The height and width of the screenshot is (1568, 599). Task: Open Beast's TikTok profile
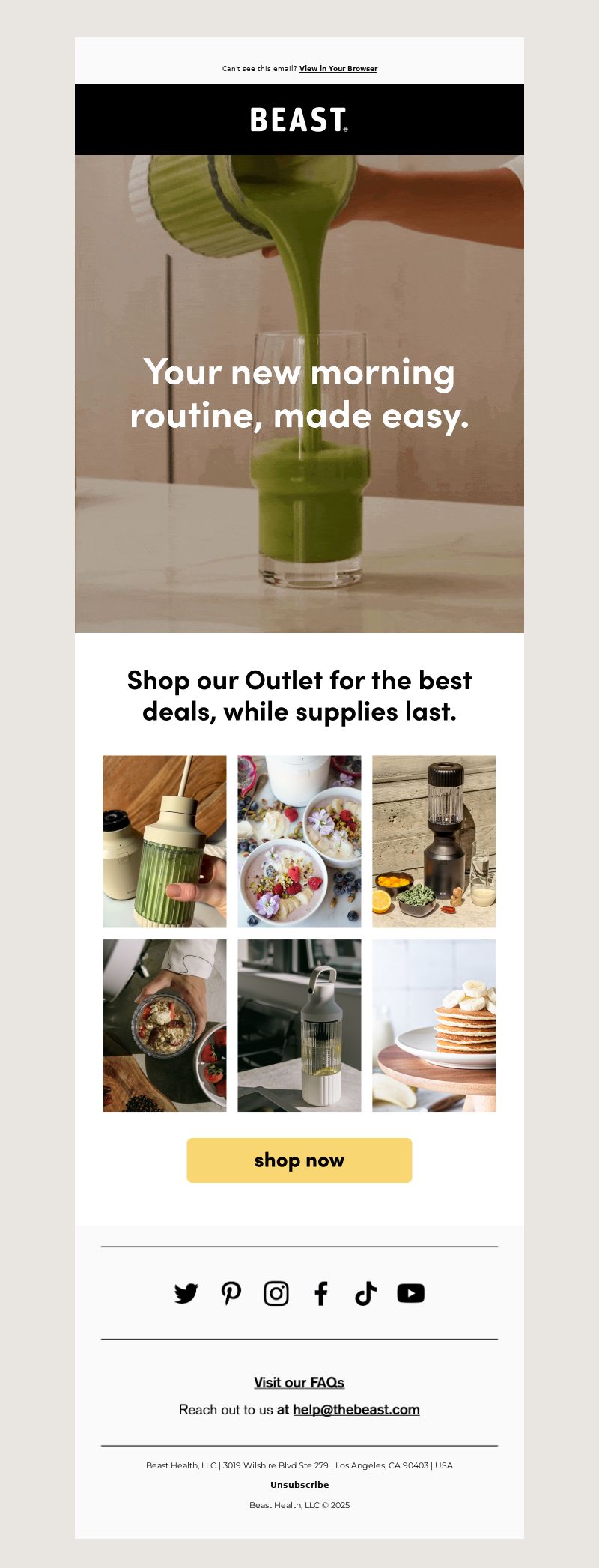[x=365, y=1294]
